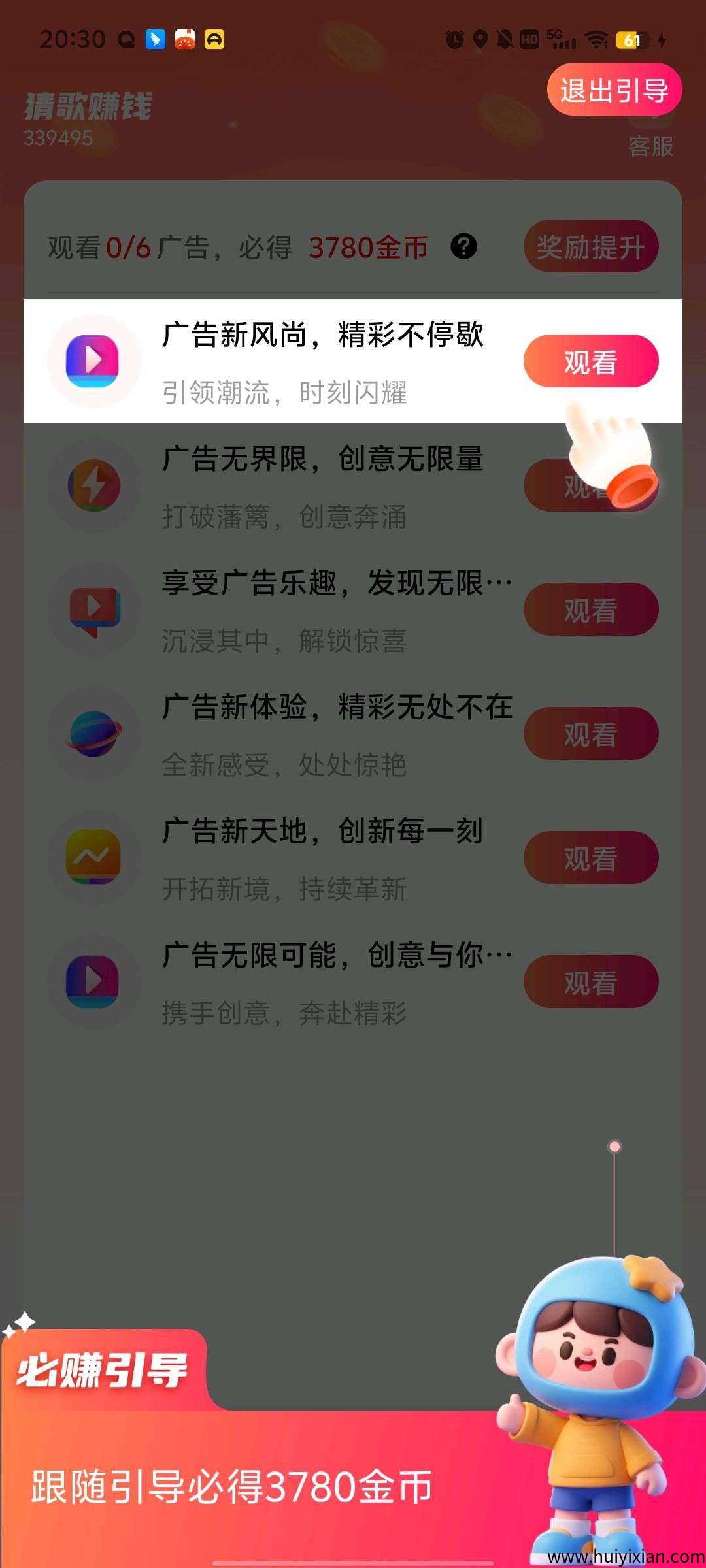Tap the red chat-play icon beside 享受广告乐趣
Screen dimensions: 706x1568
click(x=95, y=609)
